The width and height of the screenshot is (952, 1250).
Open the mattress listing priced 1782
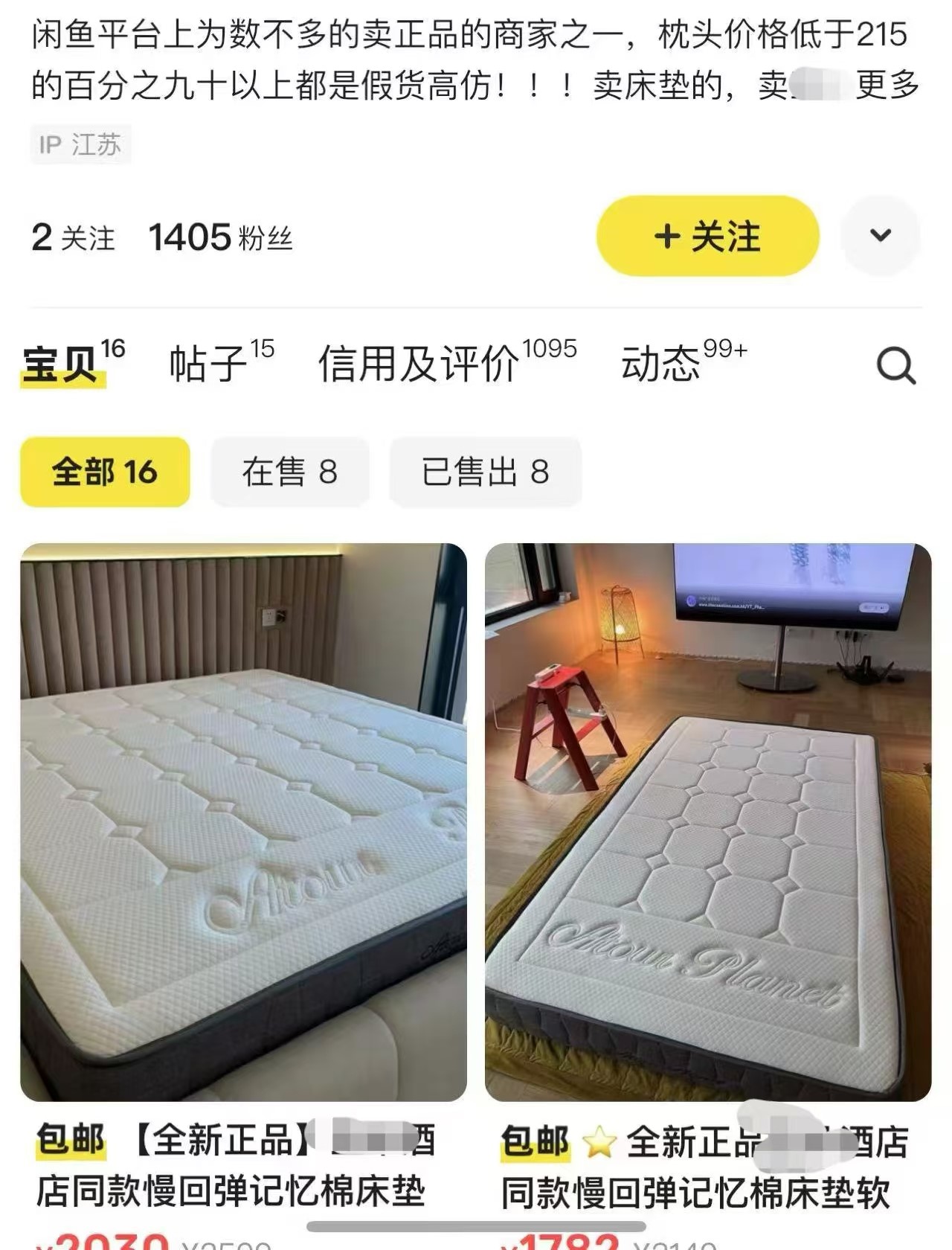tap(707, 822)
